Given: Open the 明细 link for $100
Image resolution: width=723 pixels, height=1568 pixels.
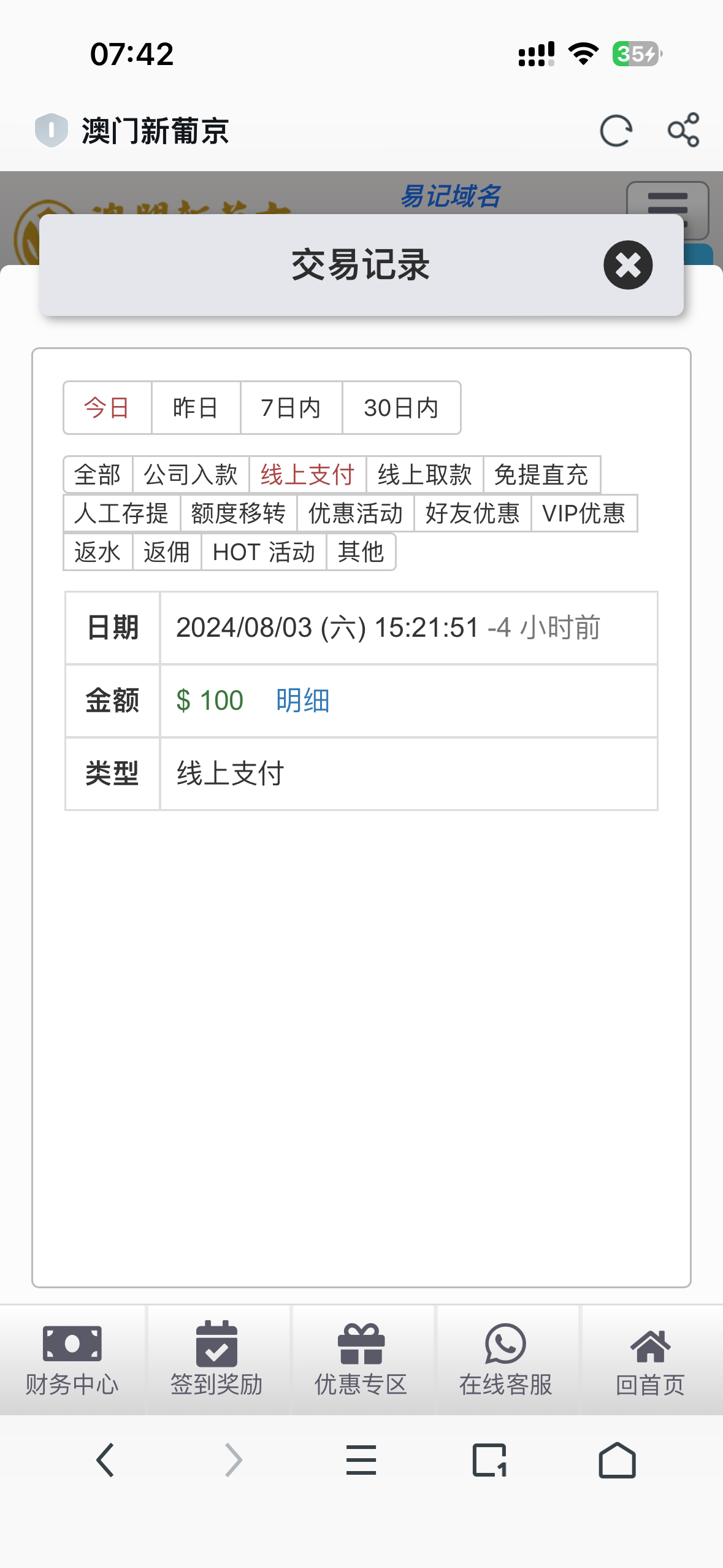Looking at the screenshot, I should pyautogui.click(x=302, y=700).
